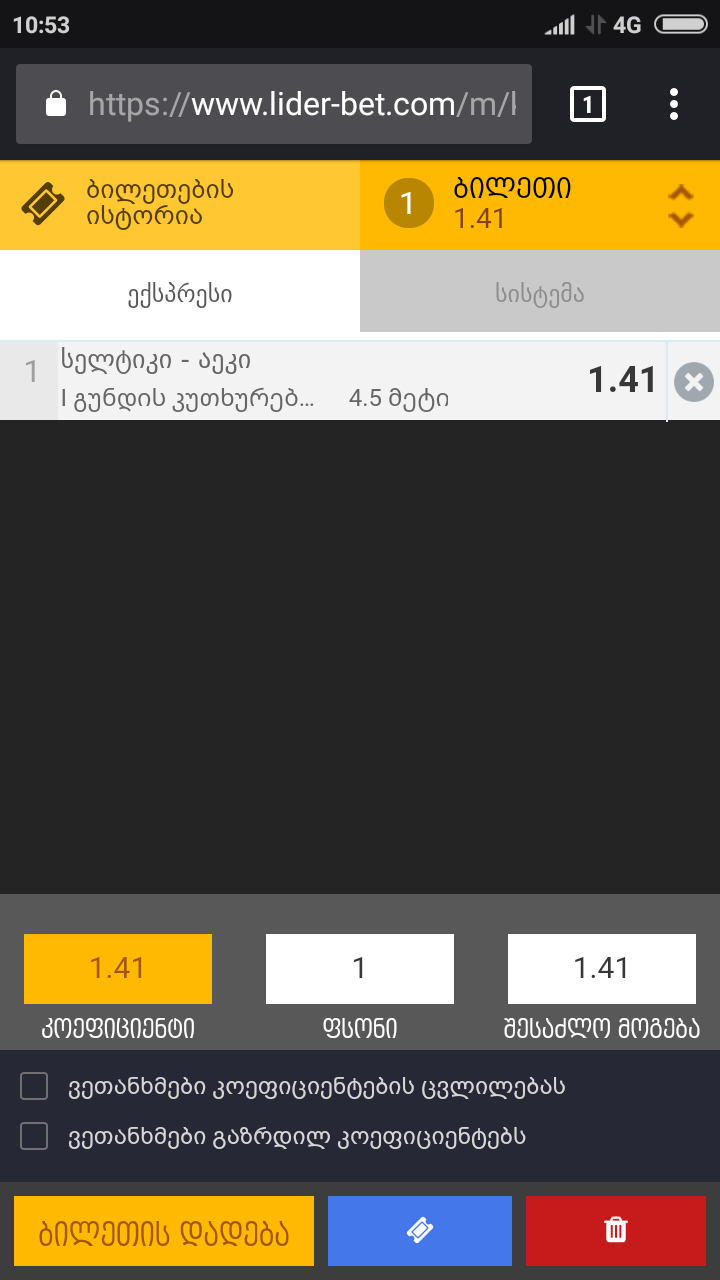Tap the blue ticket icon button
Image resolution: width=720 pixels, height=1280 pixels.
pyautogui.click(x=420, y=1231)
